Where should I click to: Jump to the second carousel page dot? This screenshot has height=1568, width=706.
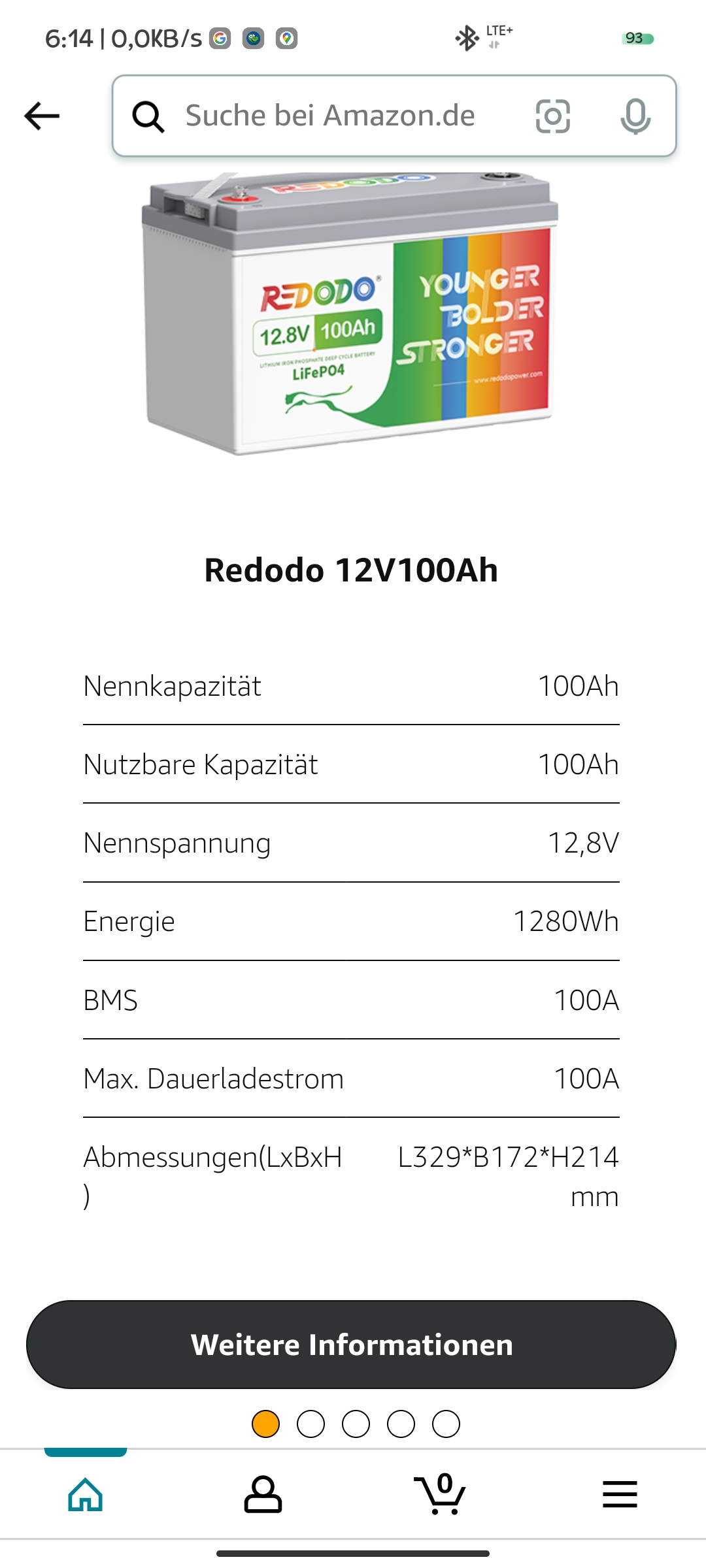311,1424
